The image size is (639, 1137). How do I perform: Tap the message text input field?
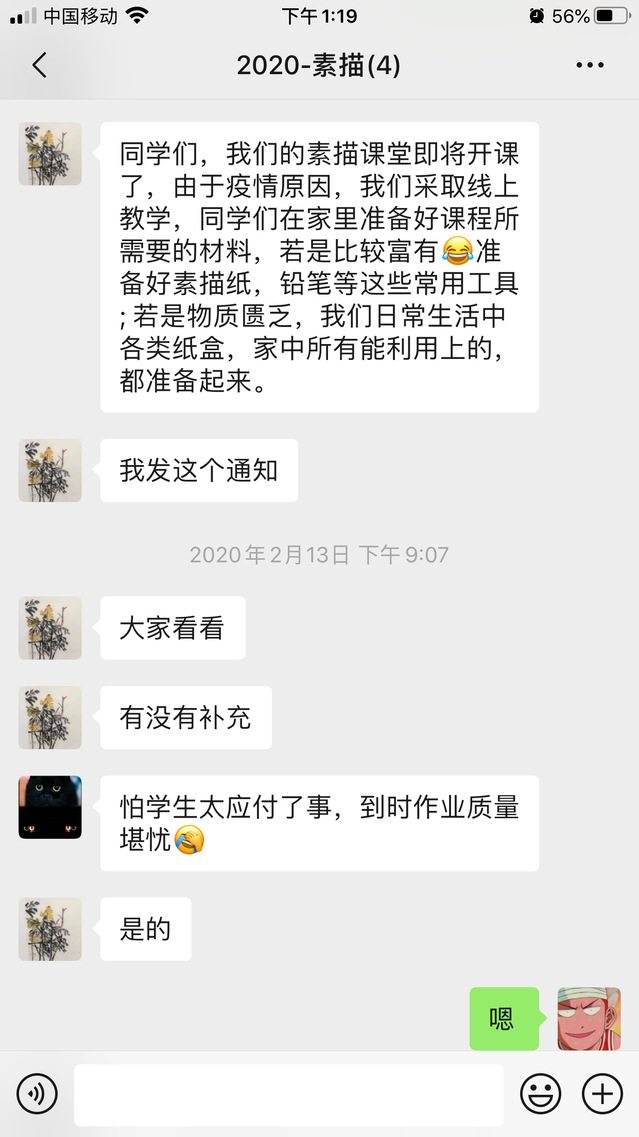pos(288,1094)
